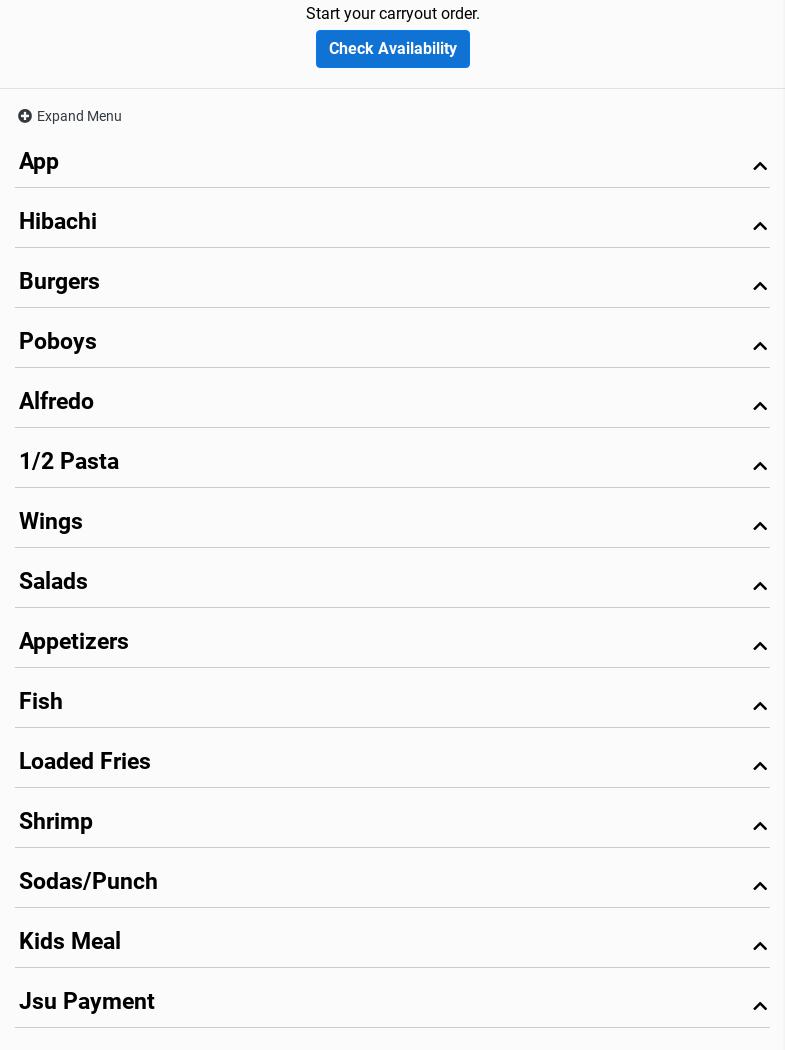This screenshot has height=1050, width=785.
Task: Expand the Jsu Payment section
Action: (x=392, y=1002)
